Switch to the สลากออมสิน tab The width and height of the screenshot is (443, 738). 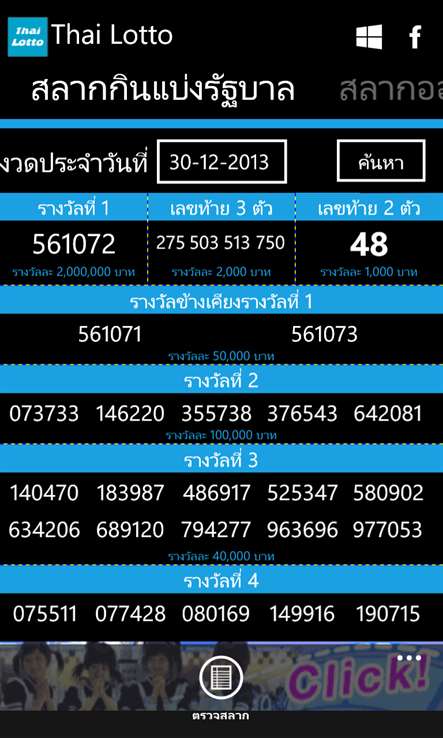coord(391,89)
